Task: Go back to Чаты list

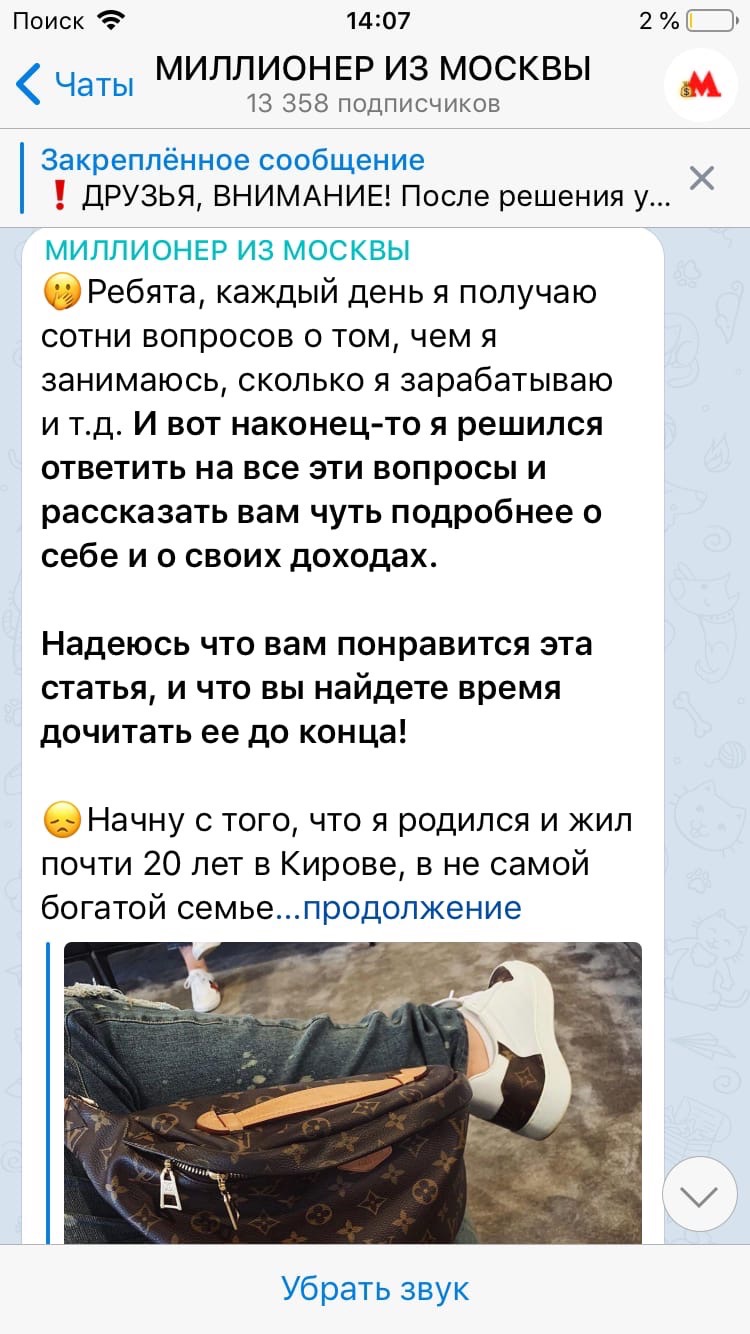Action: tap(75, 85)
